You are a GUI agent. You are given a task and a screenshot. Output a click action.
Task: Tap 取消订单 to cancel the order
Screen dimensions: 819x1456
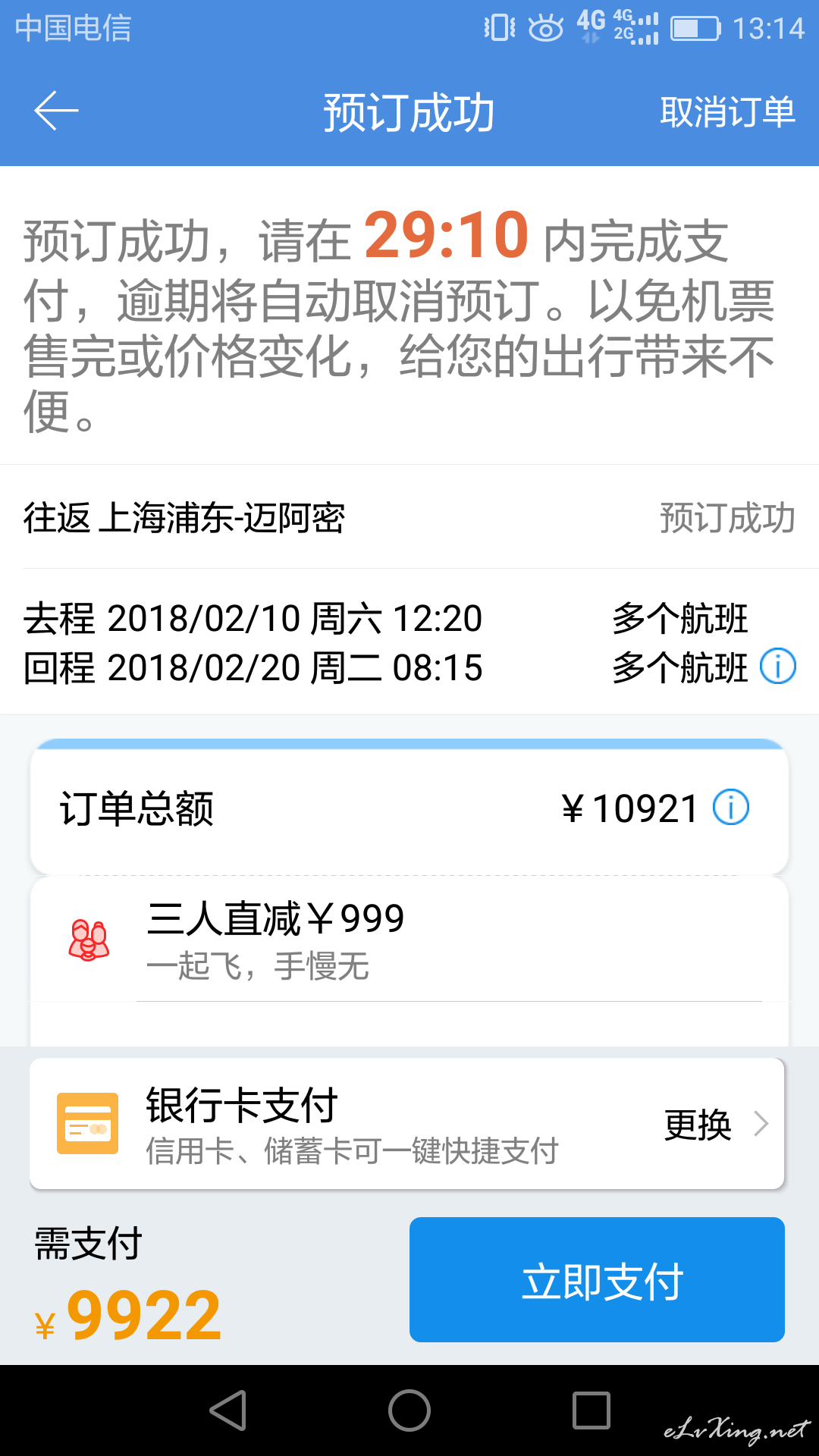[727, 112]
